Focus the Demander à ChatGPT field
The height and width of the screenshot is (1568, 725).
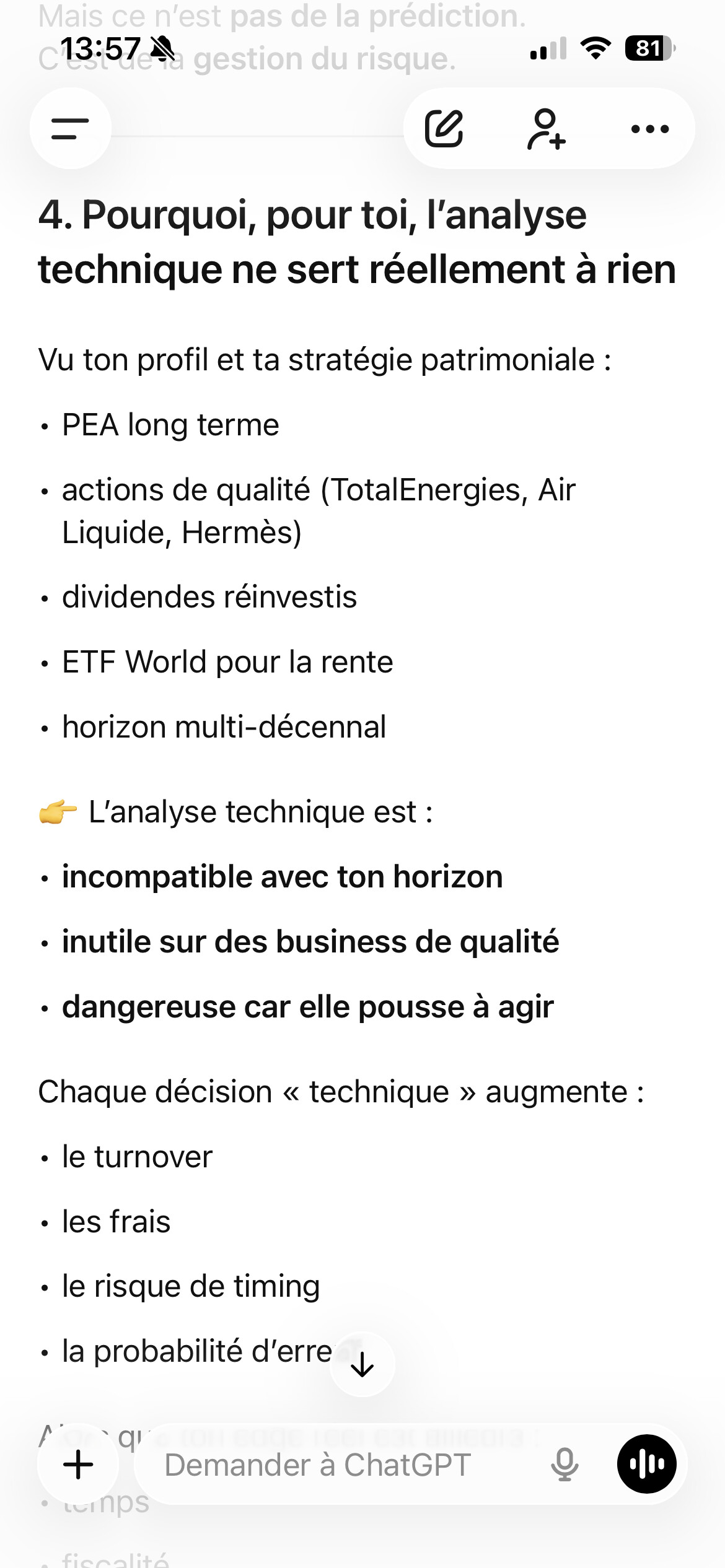pyautogui.click(x=335, y=1465)
